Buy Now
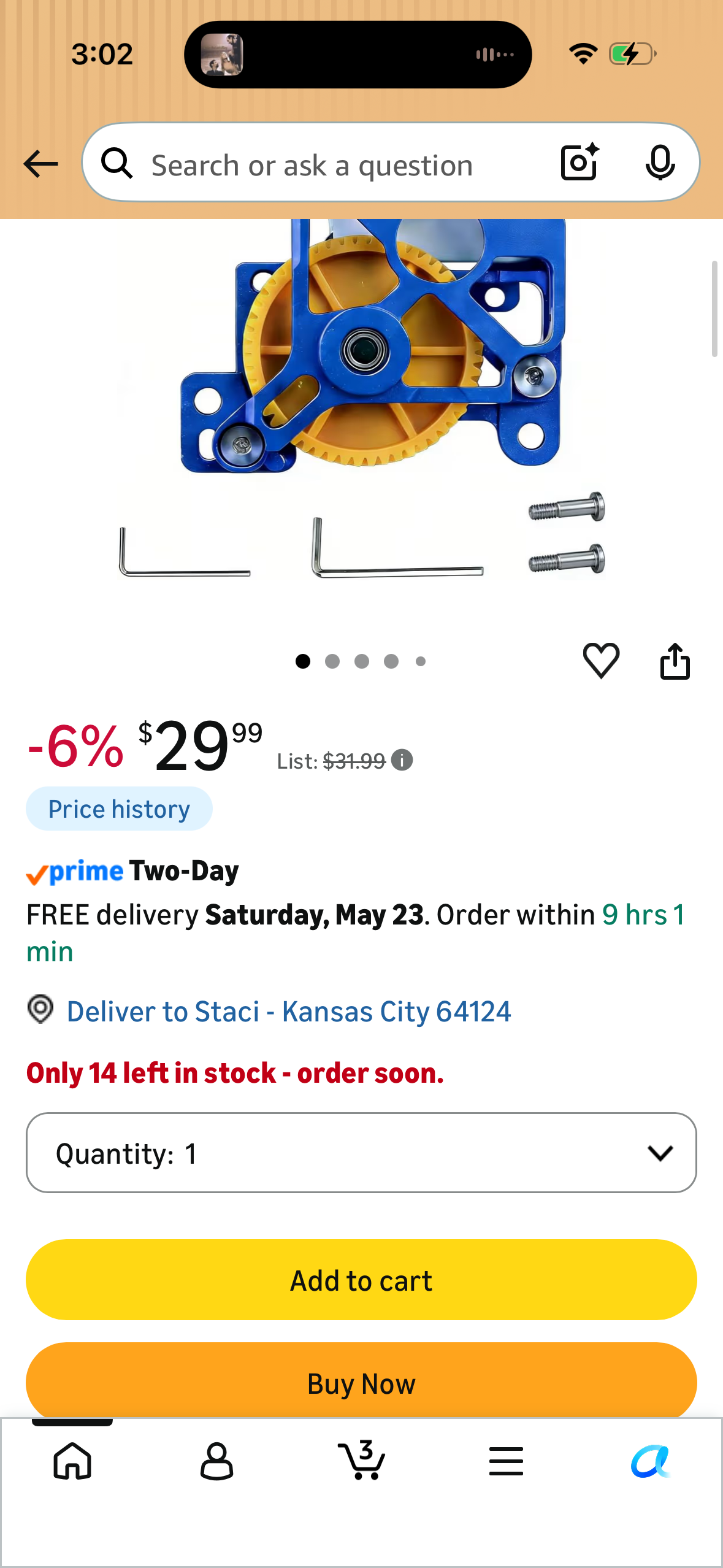Viewport: 723px width, 1568px height. click(361, 1382)
